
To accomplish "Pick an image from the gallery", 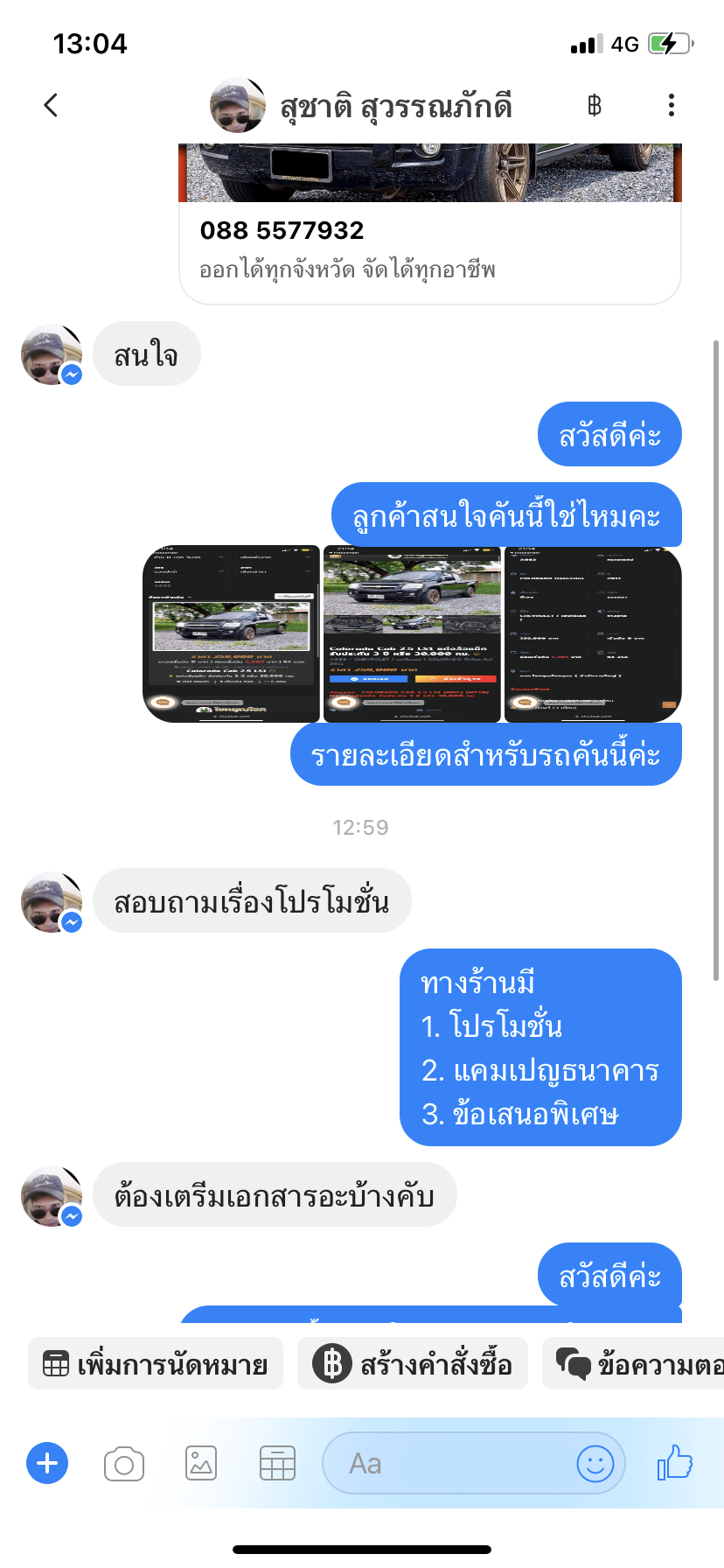I will tap(201, 1463).
